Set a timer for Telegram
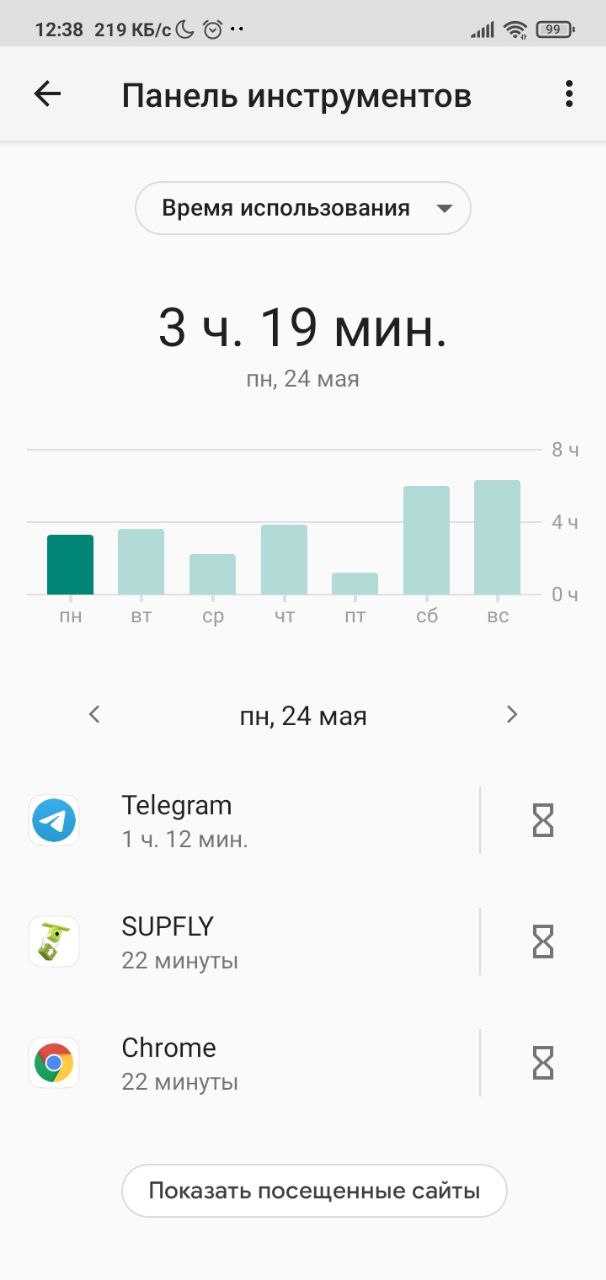 [x=543, y=820]
